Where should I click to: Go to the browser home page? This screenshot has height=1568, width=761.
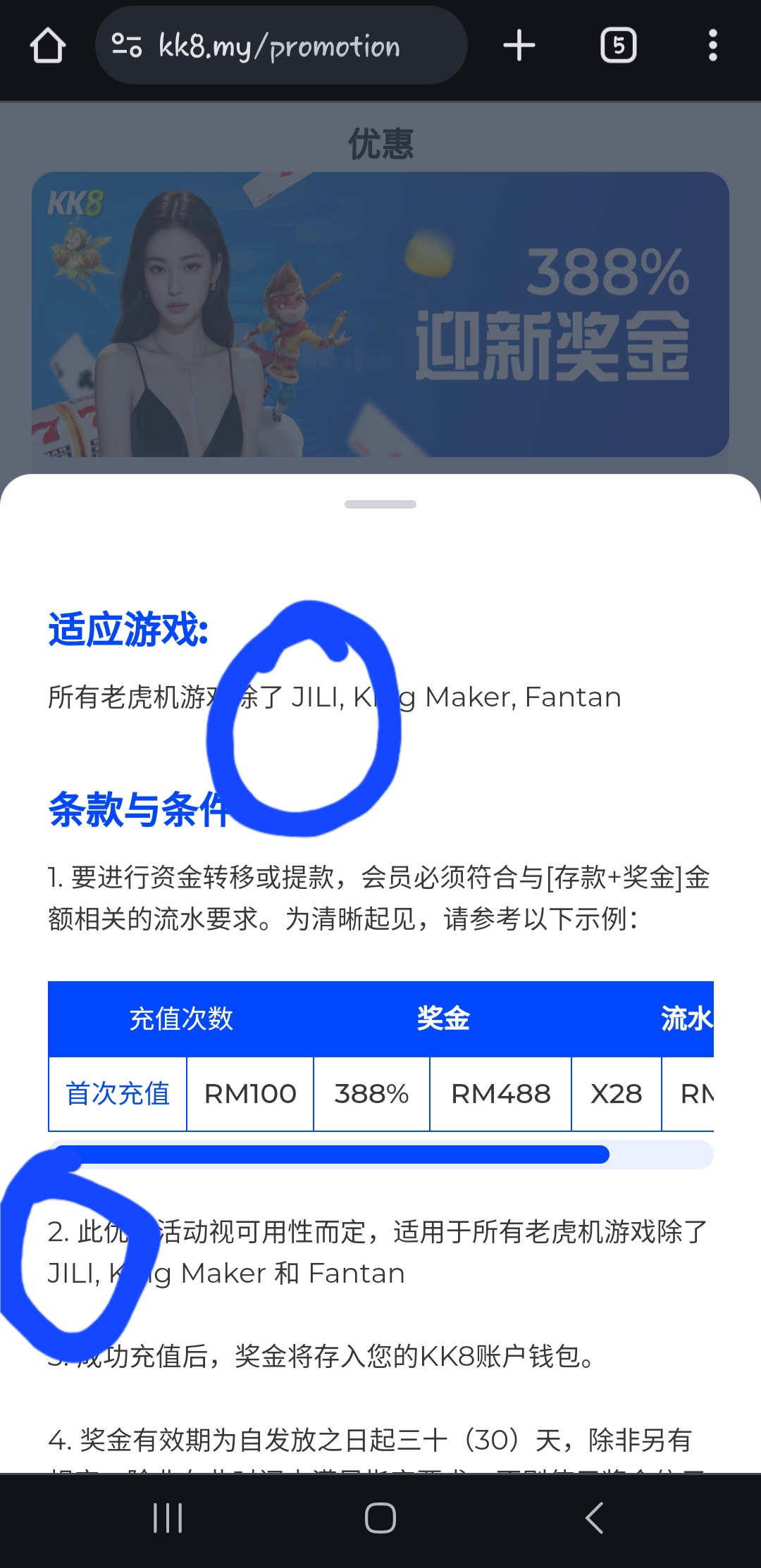[x=48, y=46]
